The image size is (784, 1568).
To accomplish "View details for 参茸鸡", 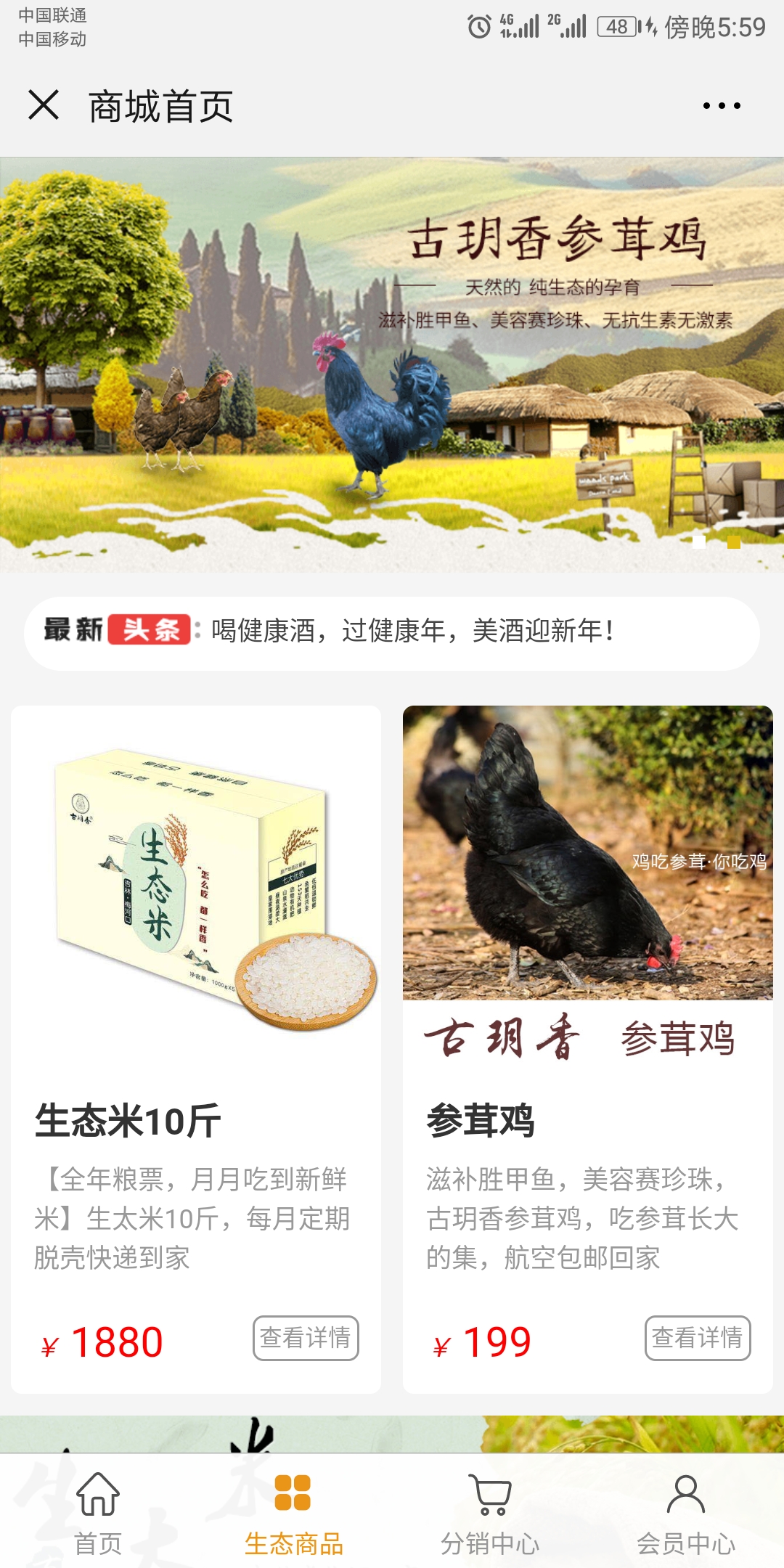I will click(x=698, y=1338).
